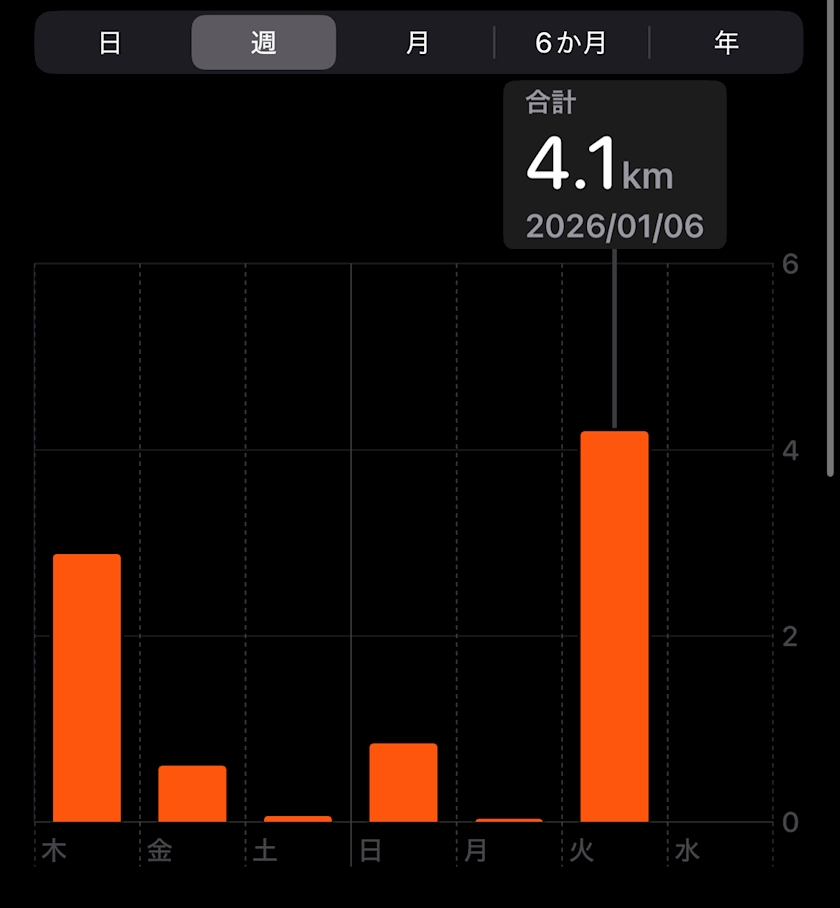Select the orange bar for 日 (Sunday)
Screen dimensions: 840x908
[x=404, y=782]
